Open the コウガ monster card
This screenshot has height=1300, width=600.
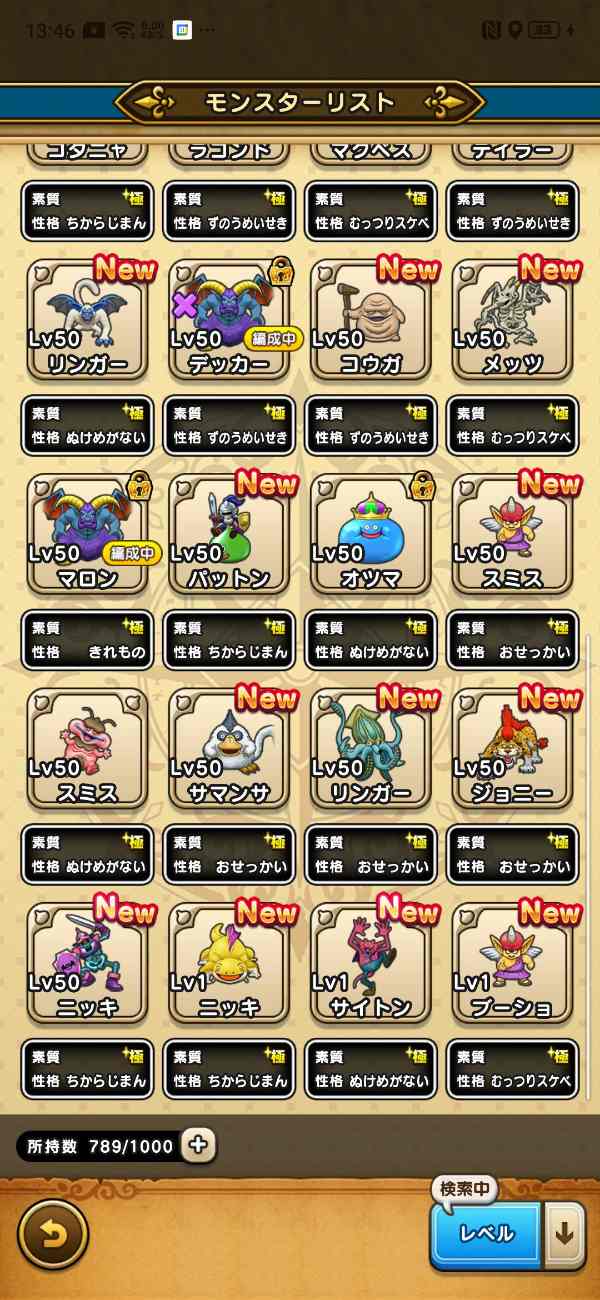371,320
